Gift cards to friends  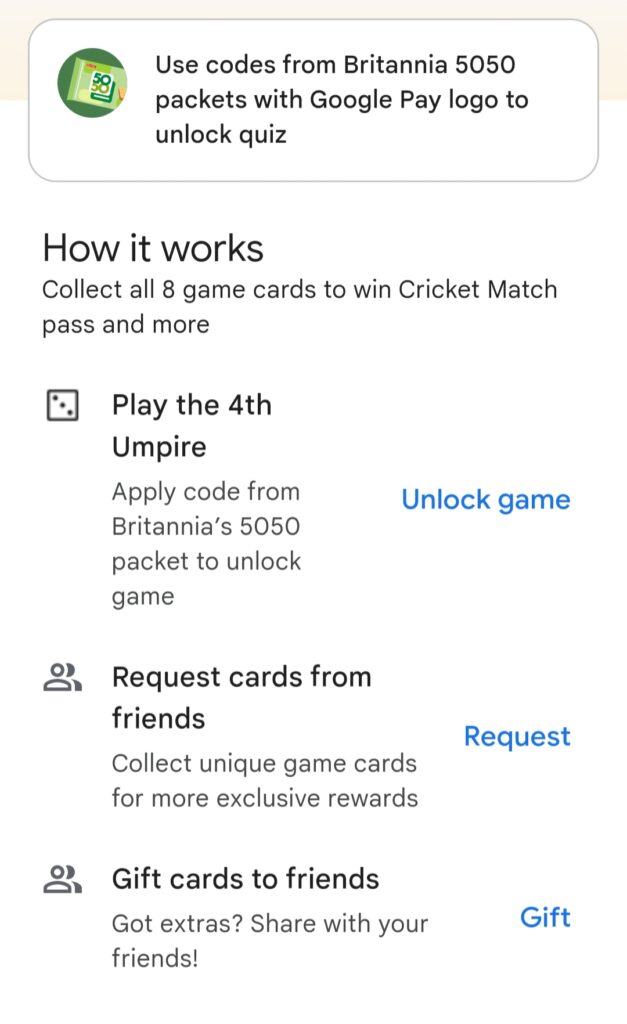point(545,918)
